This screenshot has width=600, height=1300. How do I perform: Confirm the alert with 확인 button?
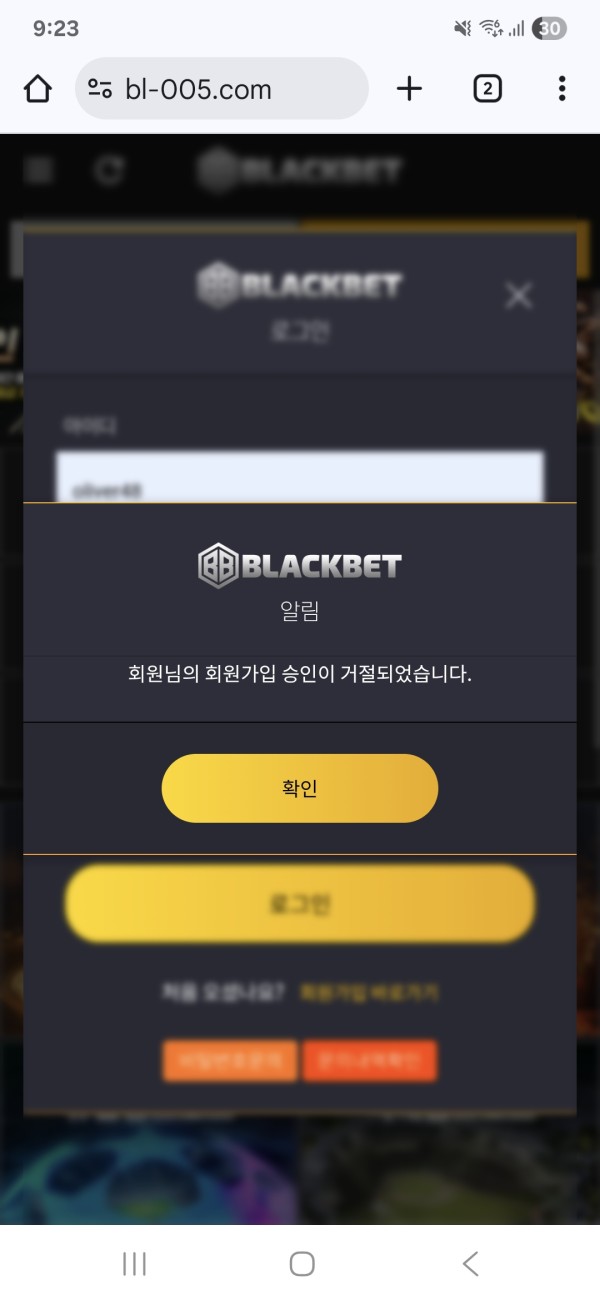pyautogui.click(x=300, y=788)
